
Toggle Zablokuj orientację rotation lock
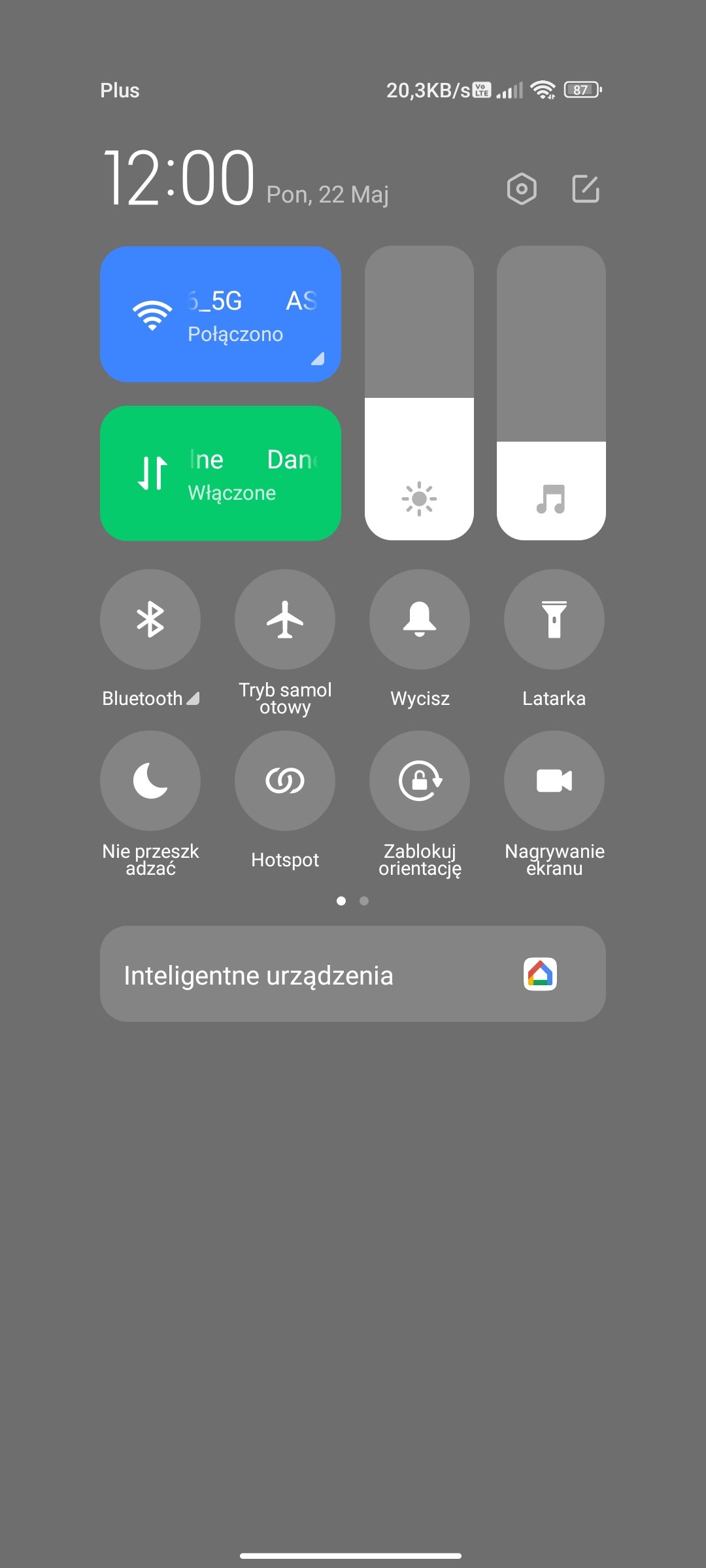point(420,781)
